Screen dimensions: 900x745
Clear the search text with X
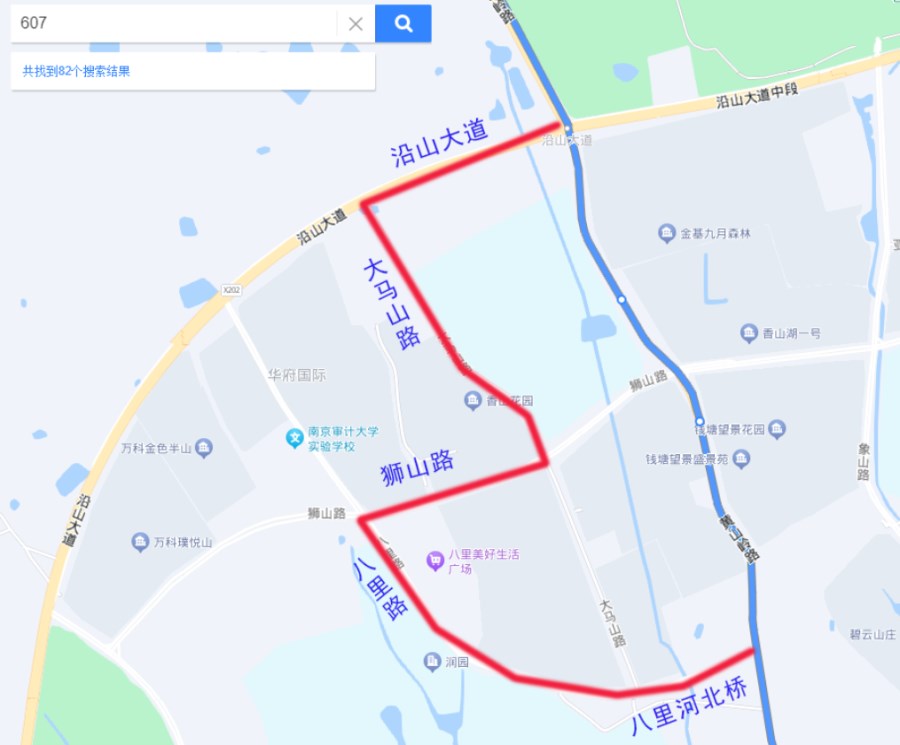[355, 24]
